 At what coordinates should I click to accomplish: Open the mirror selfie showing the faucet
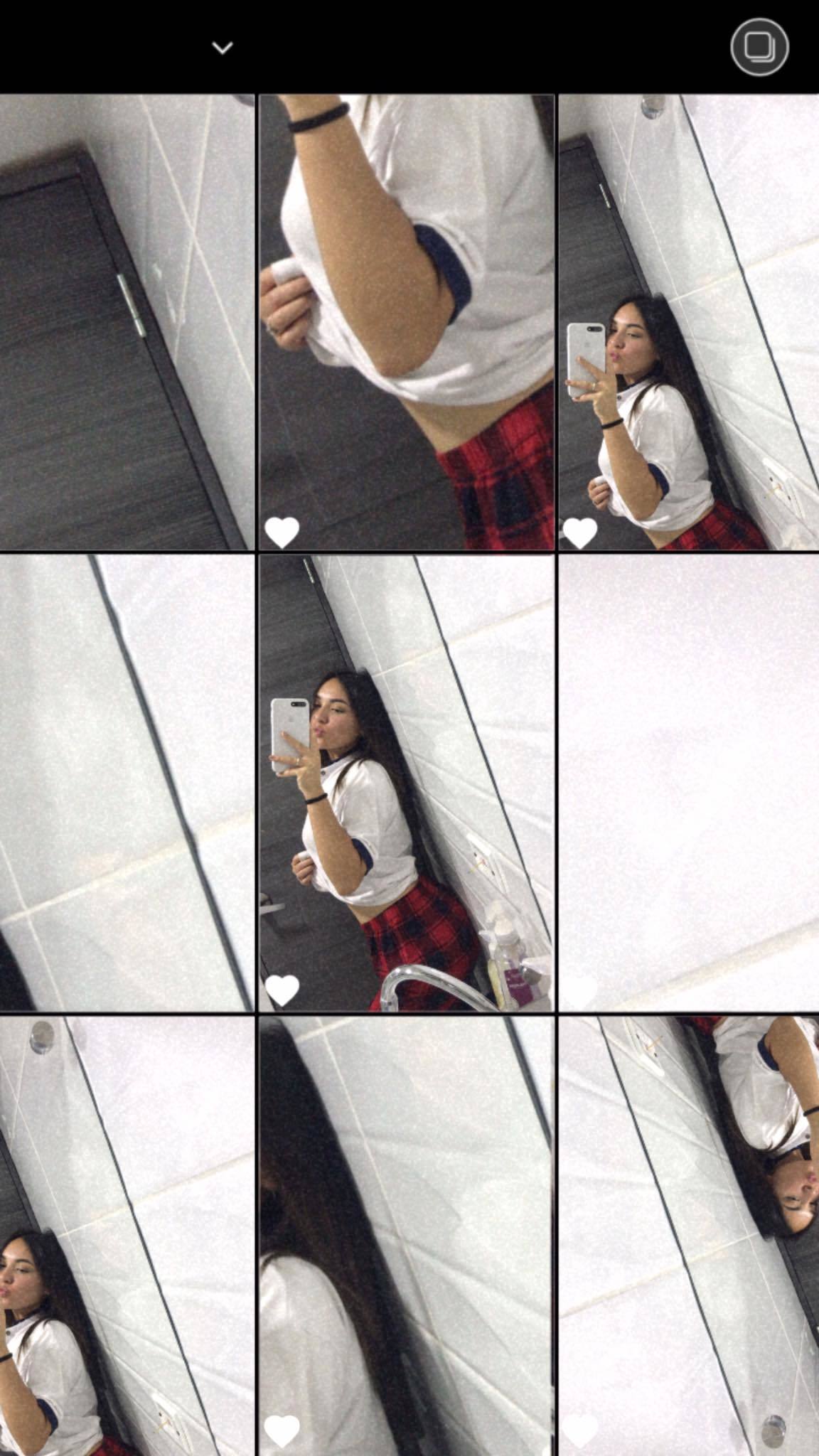coord(407,782)
